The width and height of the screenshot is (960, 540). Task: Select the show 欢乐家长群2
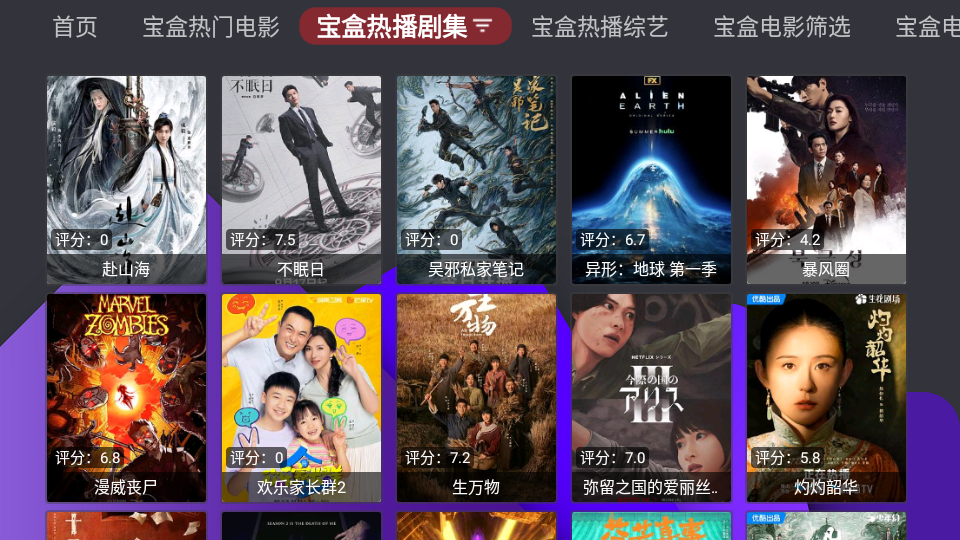pyautogui.click(x=301, y=397)
